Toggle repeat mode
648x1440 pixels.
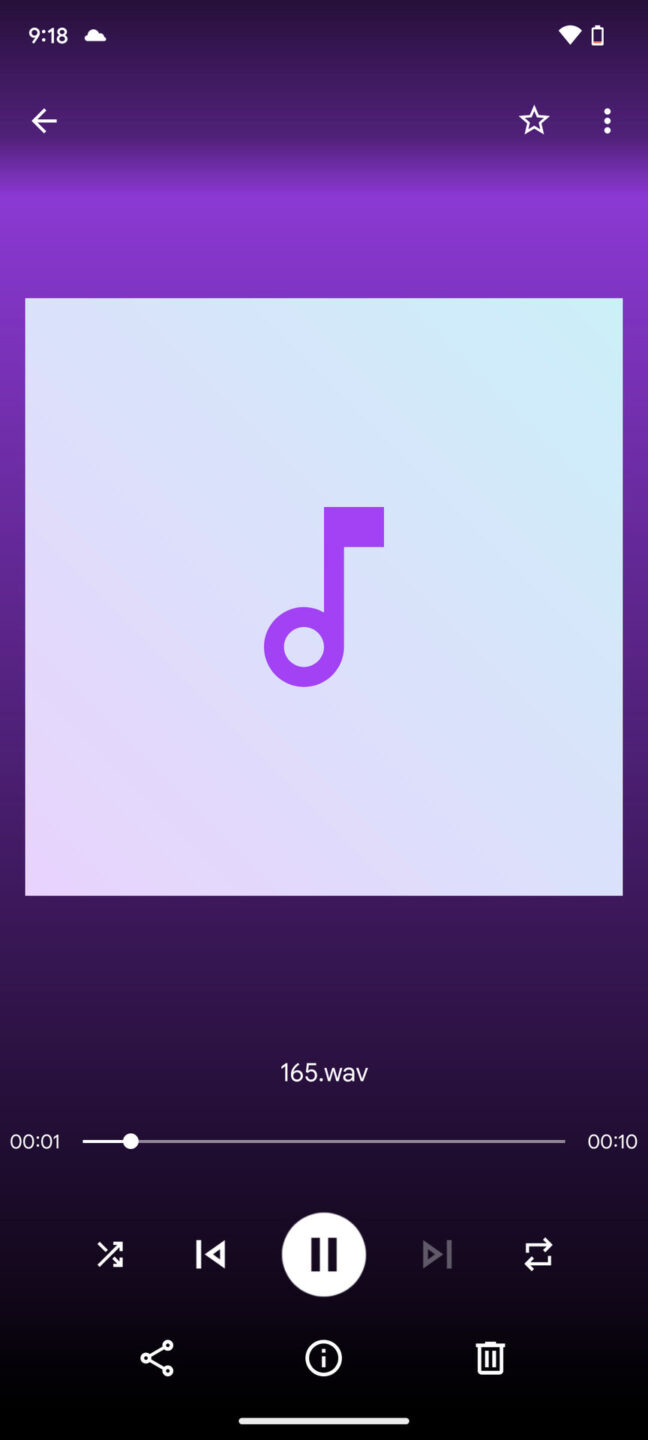click(538, 1254)
